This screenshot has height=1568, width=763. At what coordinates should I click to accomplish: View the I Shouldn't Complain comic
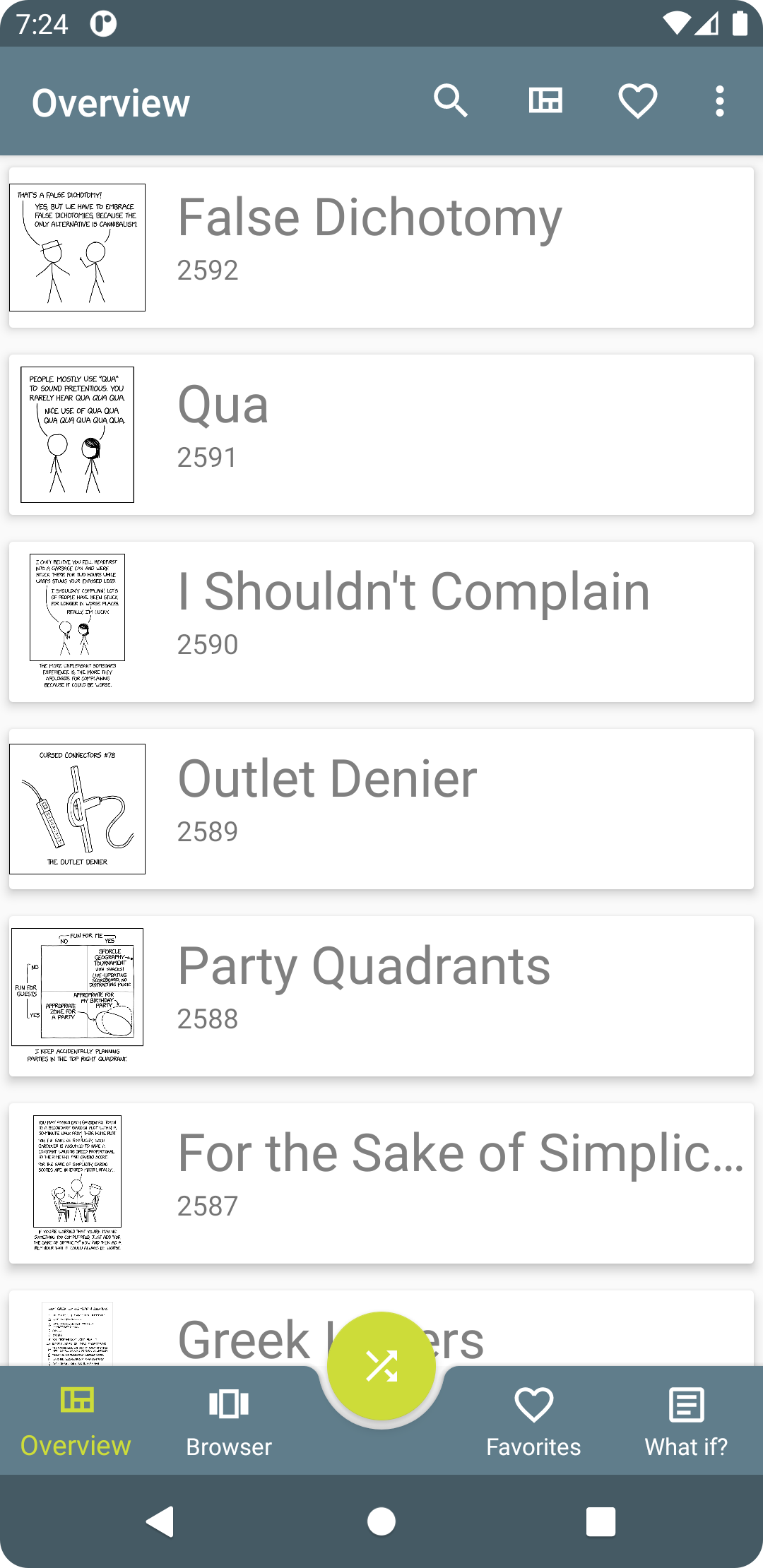click(381, 622)
